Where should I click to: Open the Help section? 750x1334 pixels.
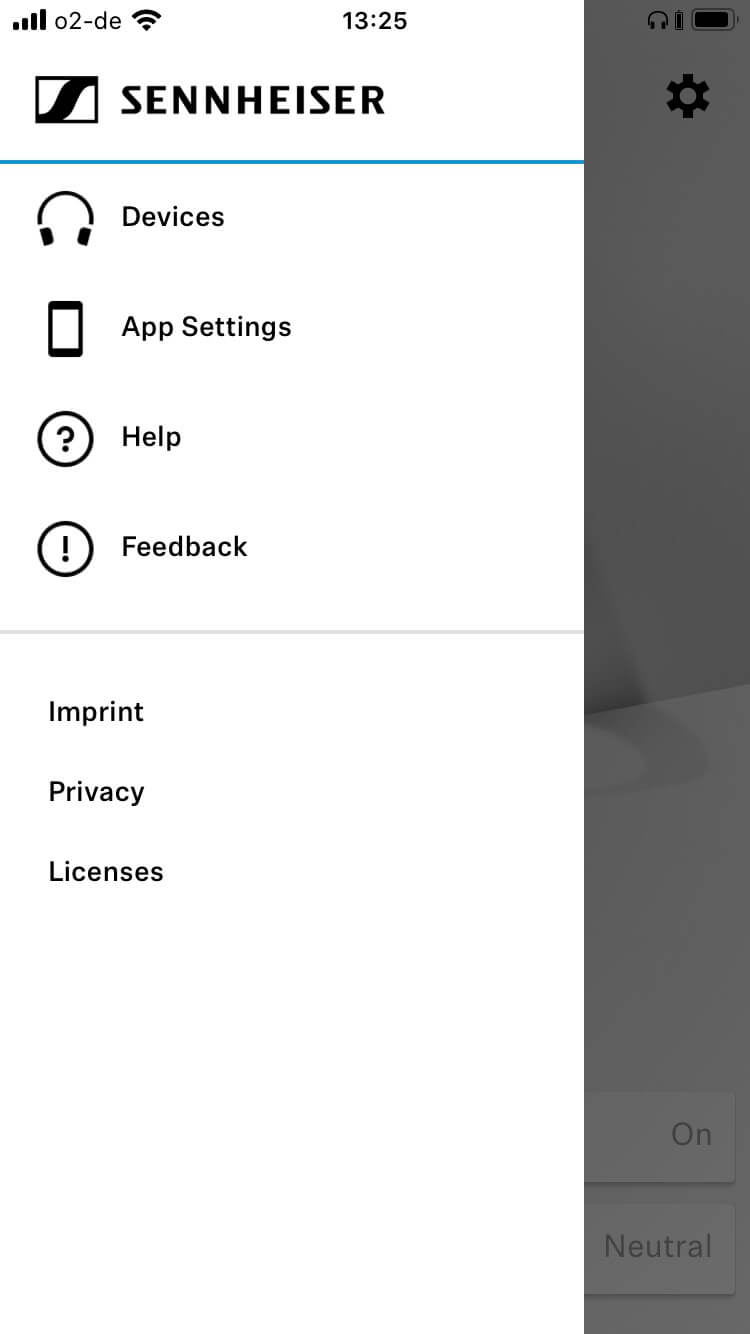click(150, 437)
